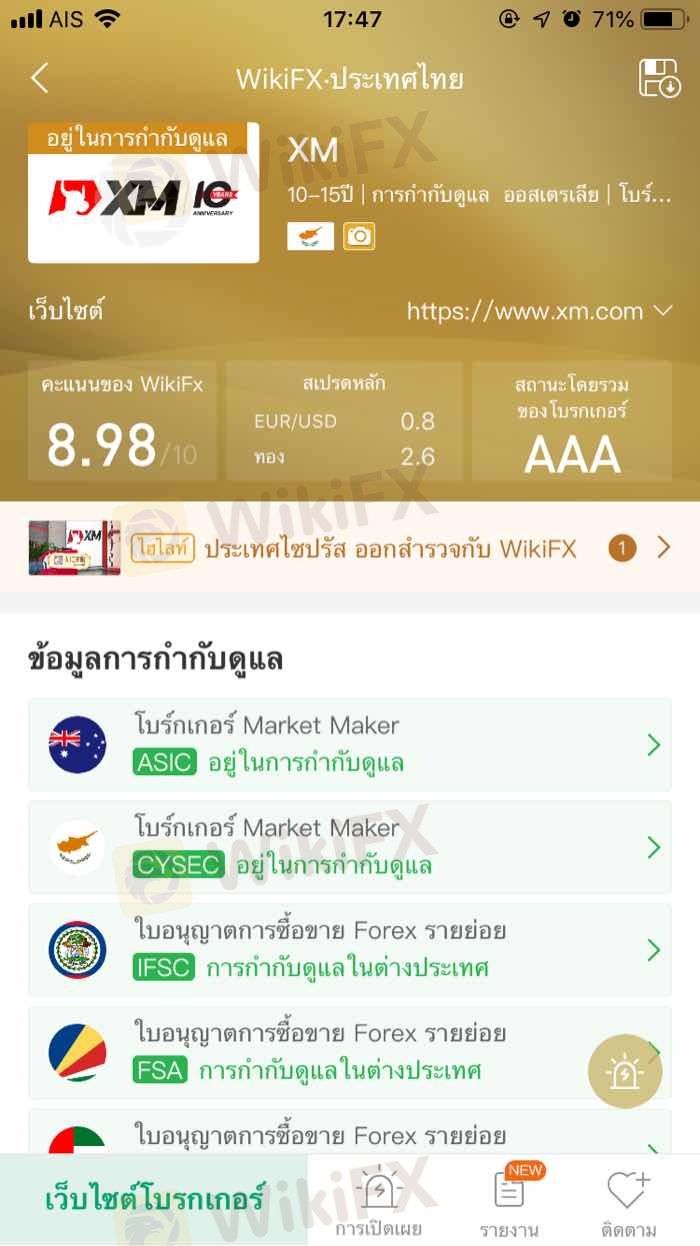Switch to the การเปิดเผย tab

point(378,1204)
